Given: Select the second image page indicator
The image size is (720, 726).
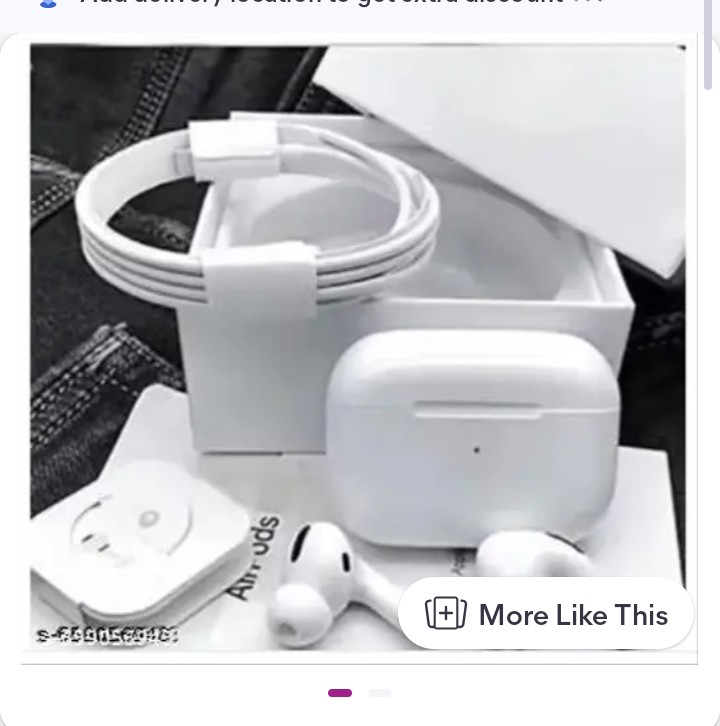Looking at the screenshot, I should click(380, 693).
